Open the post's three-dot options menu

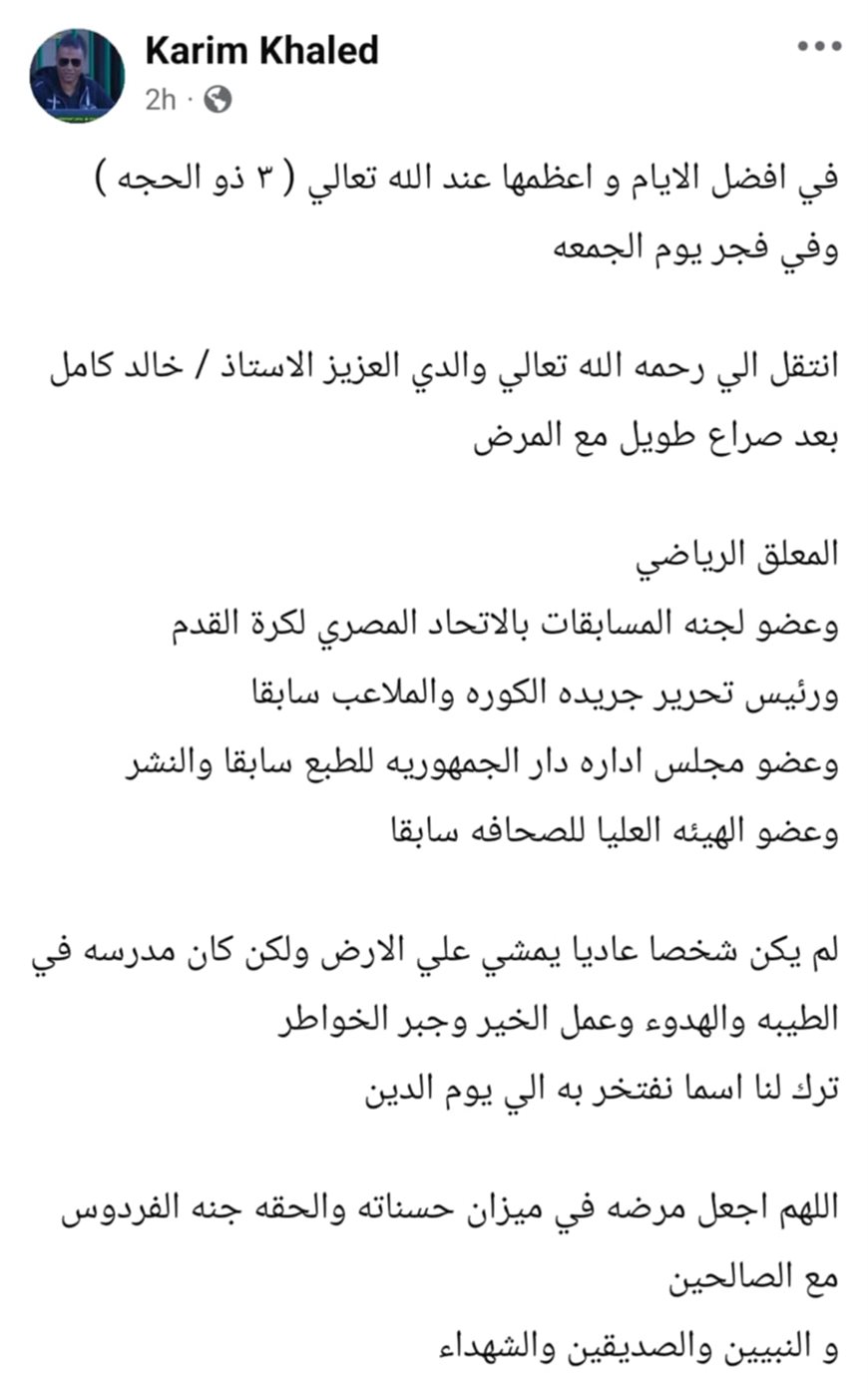tap(819, 47)
